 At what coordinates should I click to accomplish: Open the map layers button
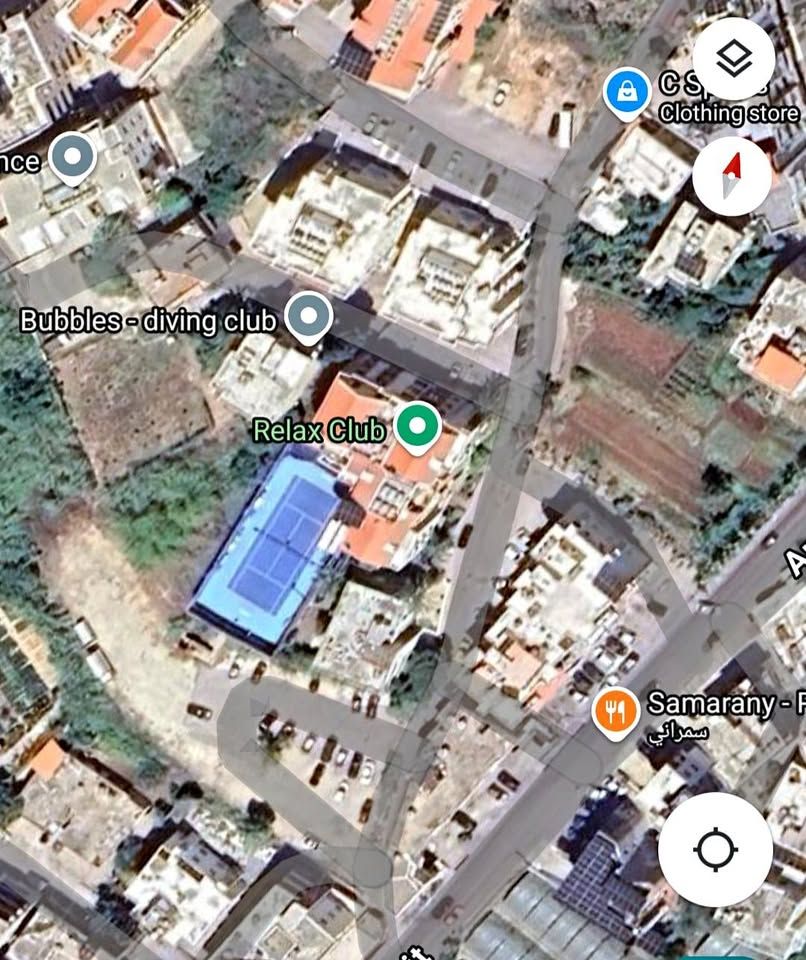click(x=733, y=59)
